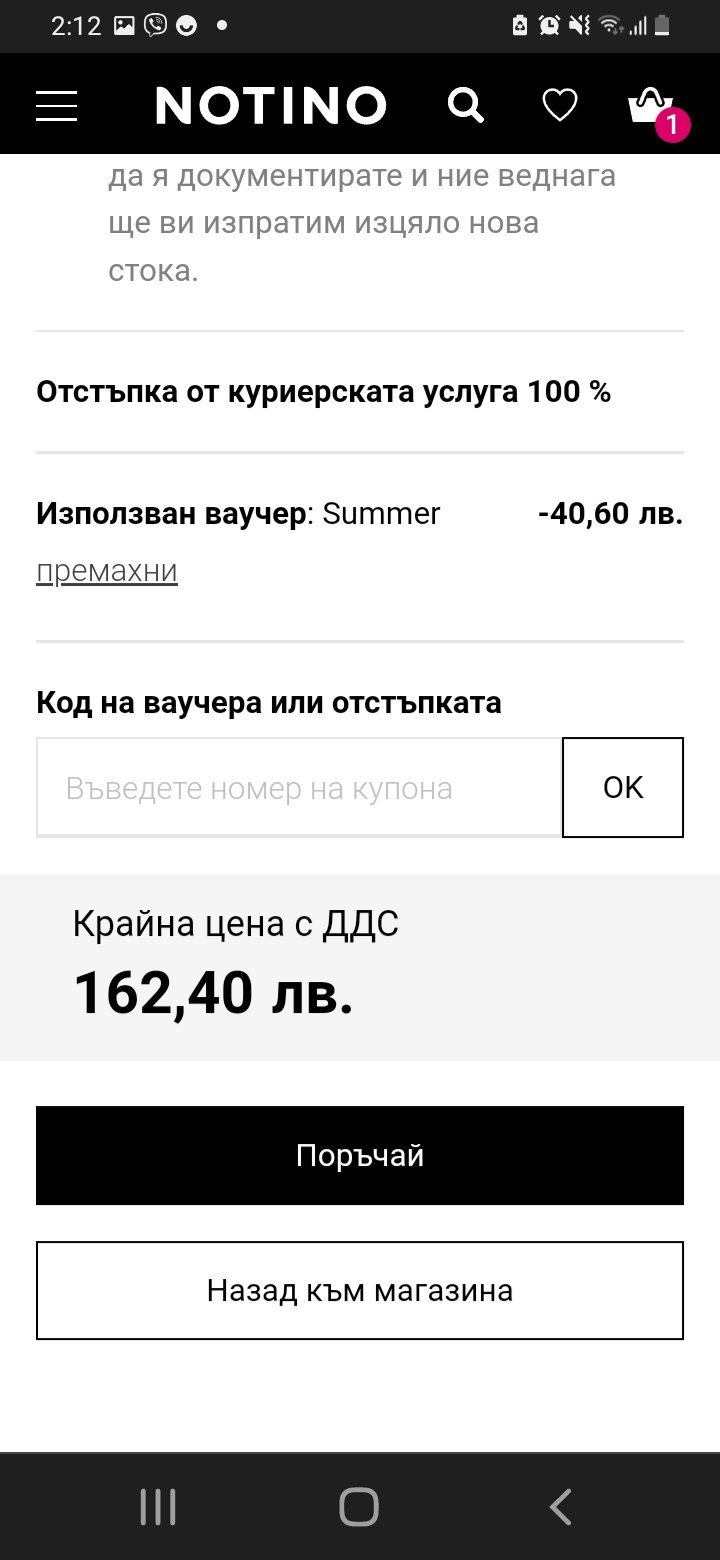Tap the system back button
720x1560 pixels.
561,1507
